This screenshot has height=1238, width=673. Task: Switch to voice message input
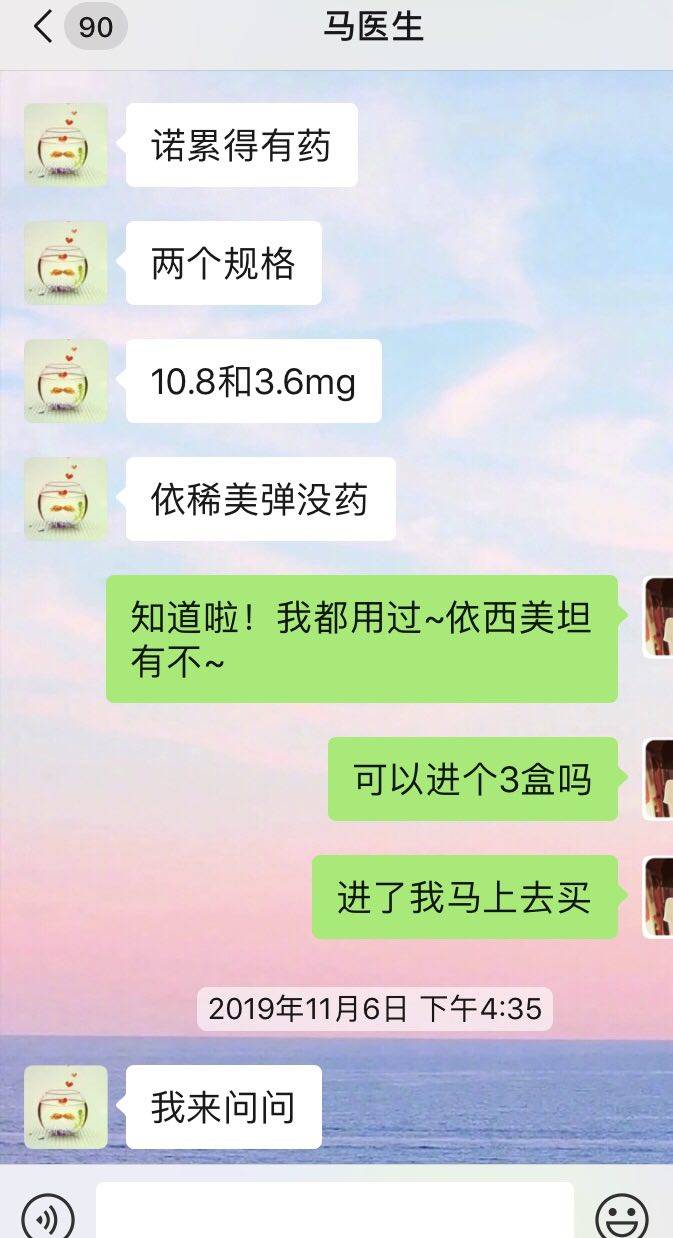coord(48,1217)
